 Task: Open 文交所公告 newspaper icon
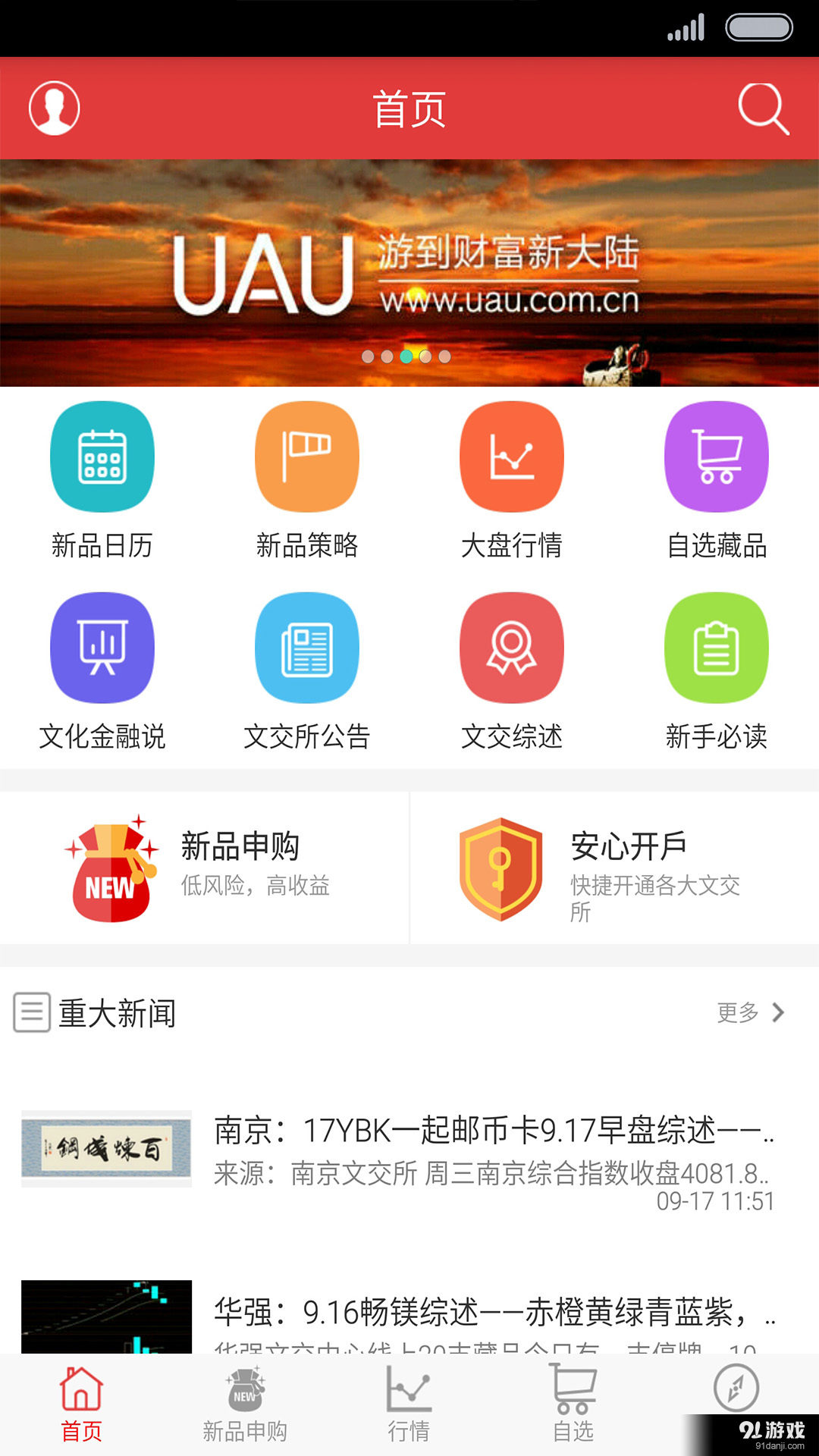(x=306, y=647)
